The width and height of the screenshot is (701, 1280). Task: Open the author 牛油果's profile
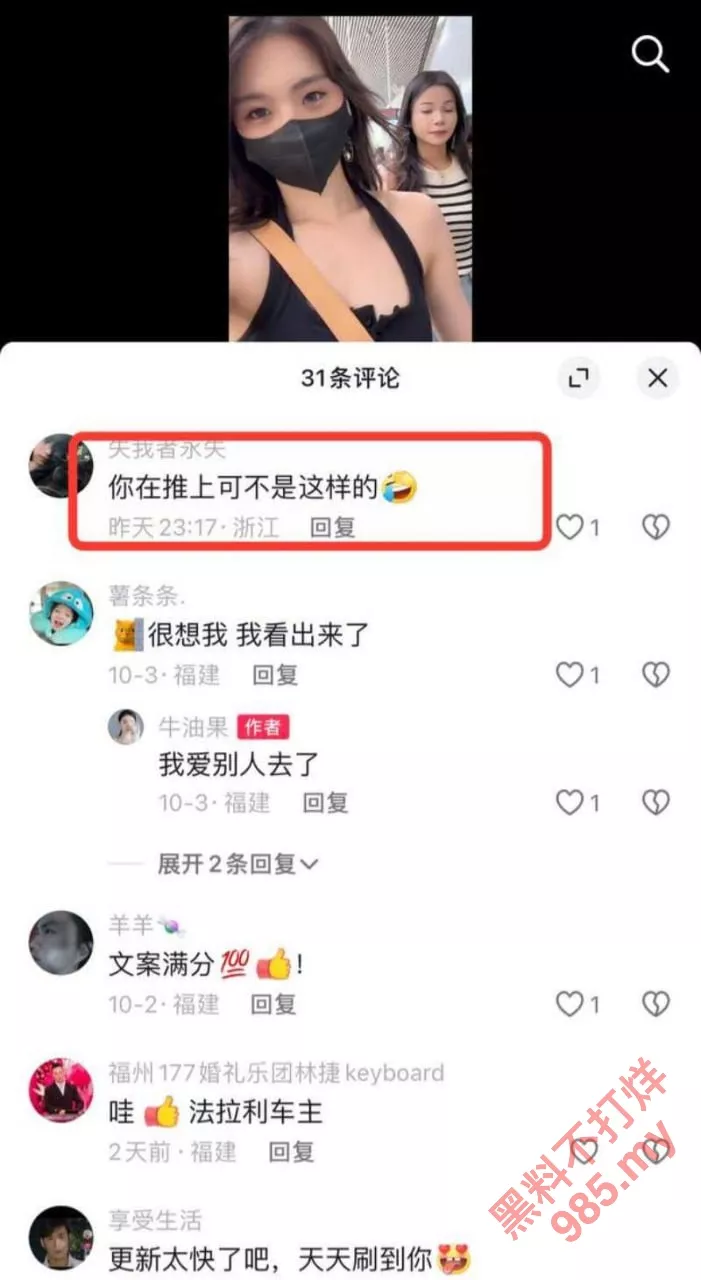[126, 727]
